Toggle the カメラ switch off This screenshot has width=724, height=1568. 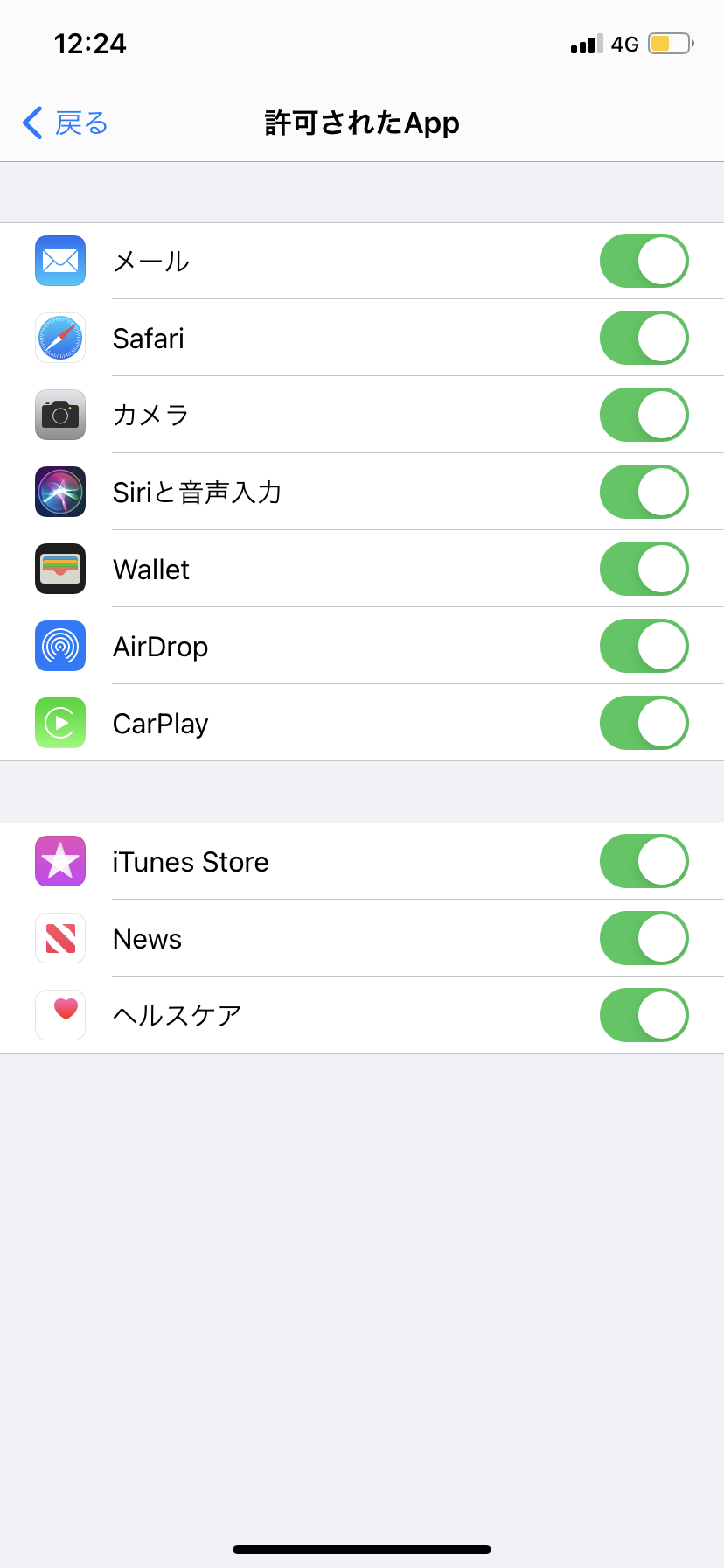pyautogui.click(x=644, y=415)
